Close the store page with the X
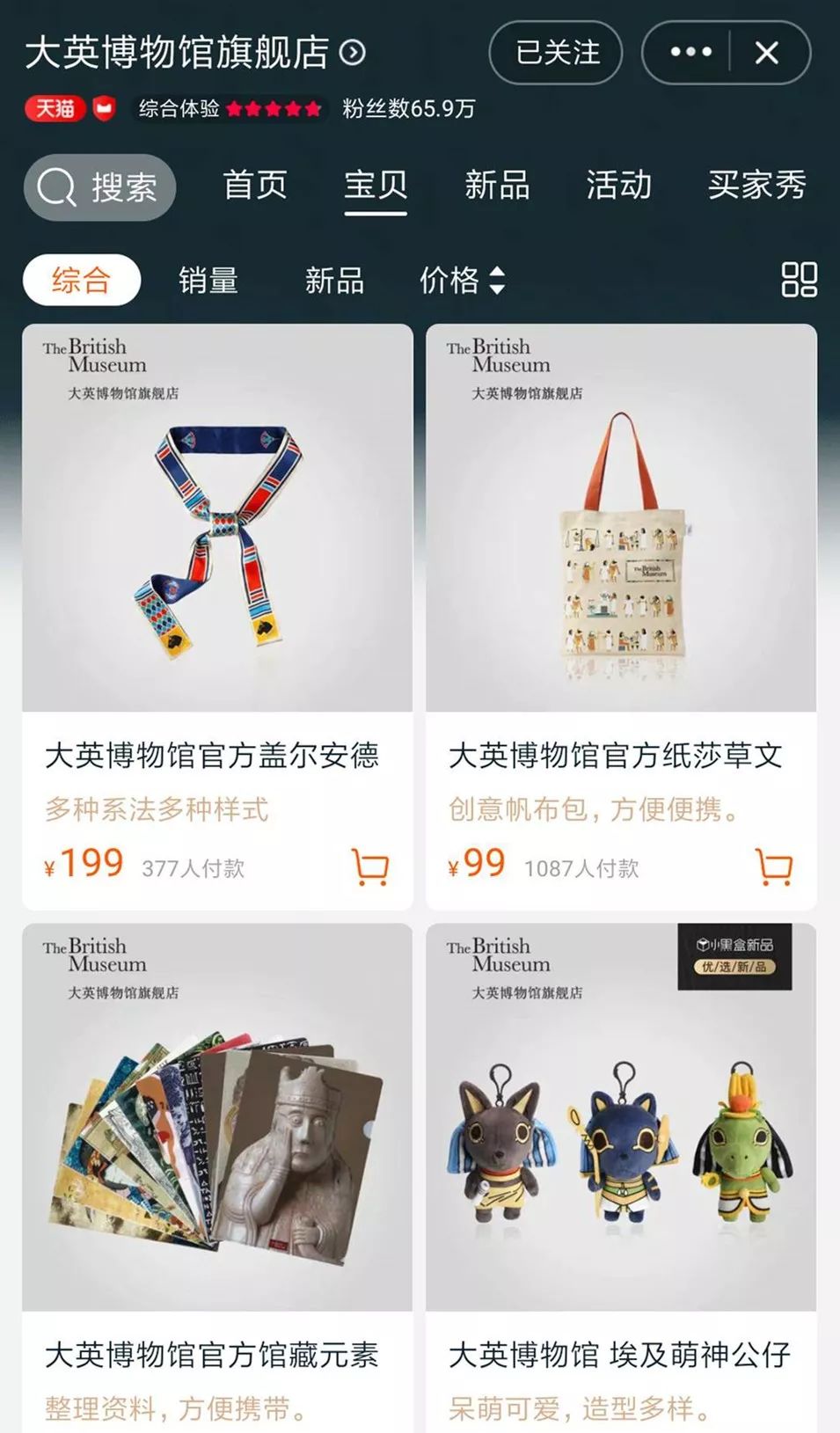This screenshot has width=840, height=1433. coord(767,53)
